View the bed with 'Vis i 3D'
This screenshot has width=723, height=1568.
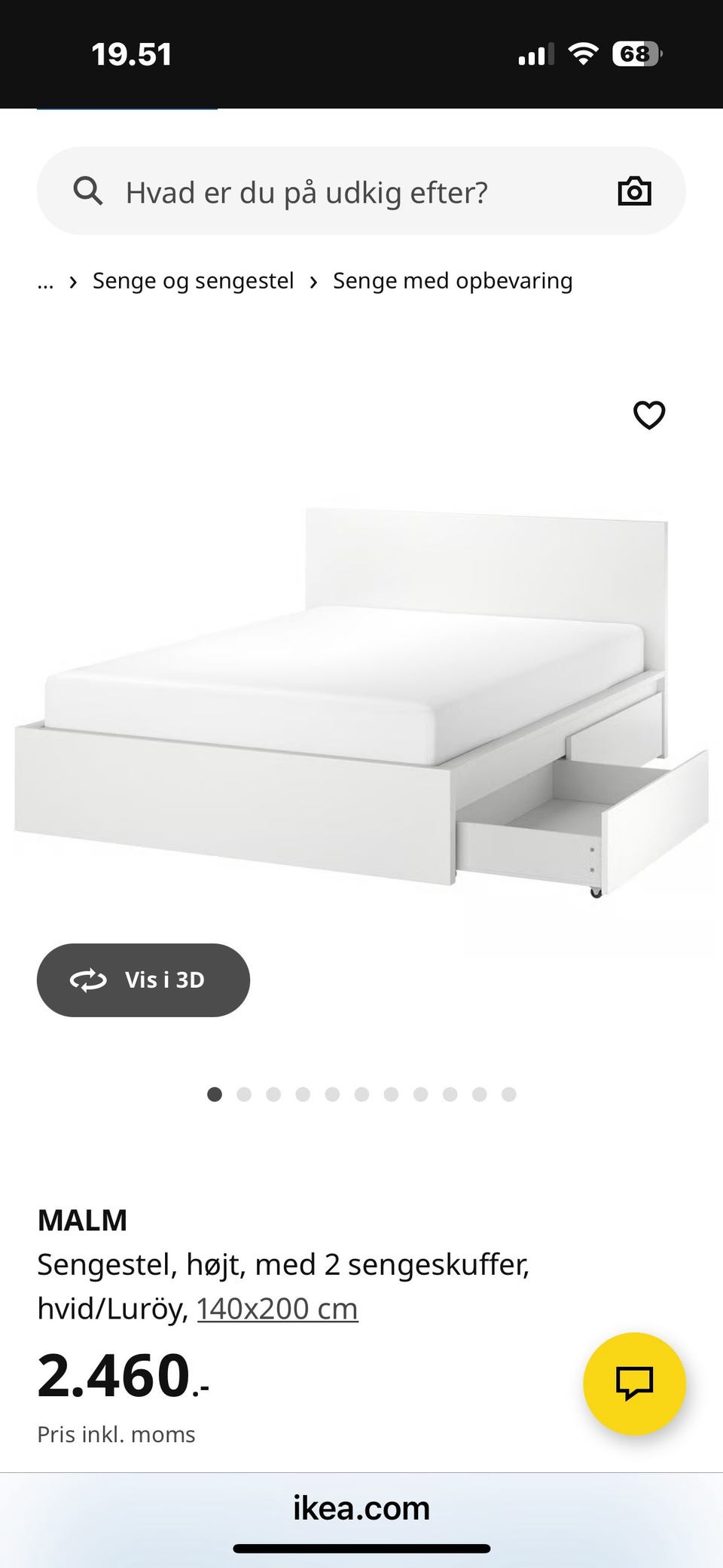pyautogui.click(x=143, y=980)
